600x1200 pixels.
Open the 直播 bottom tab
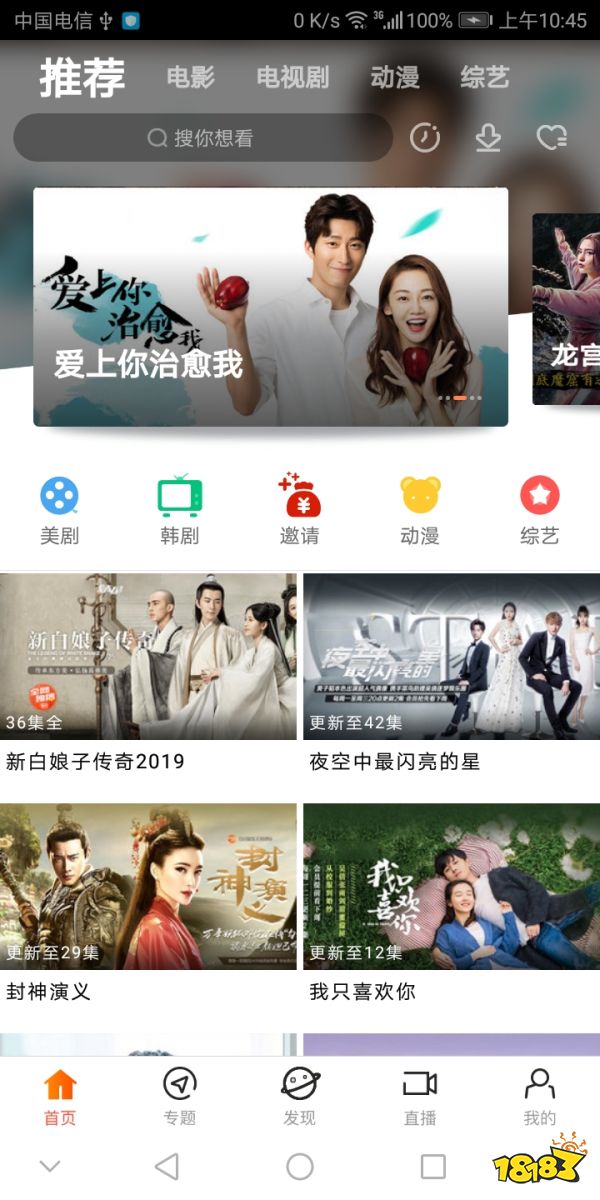420,1096
